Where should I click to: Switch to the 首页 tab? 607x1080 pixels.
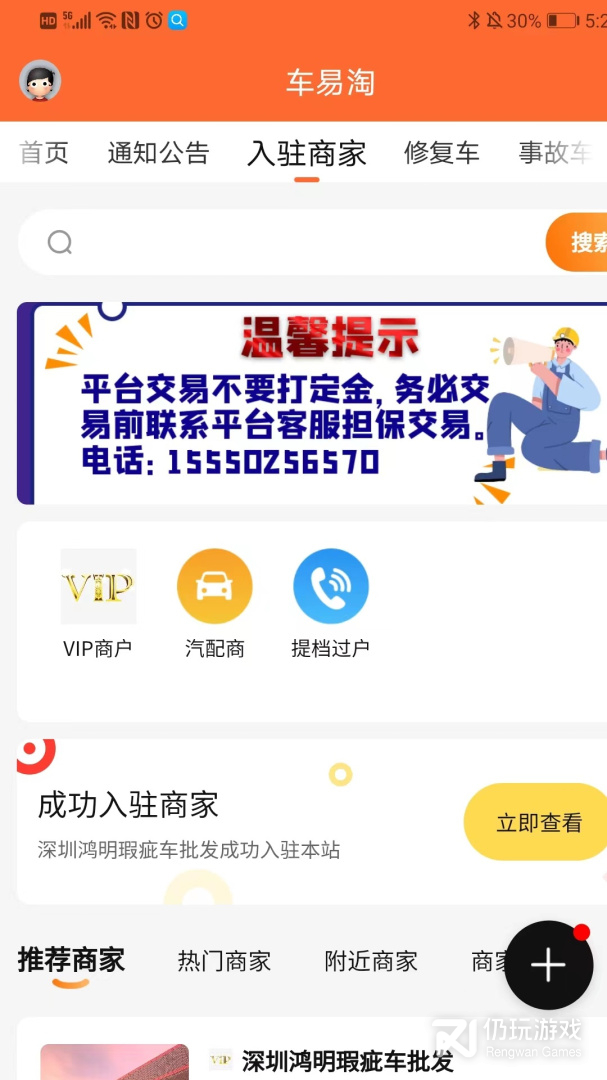44,152
